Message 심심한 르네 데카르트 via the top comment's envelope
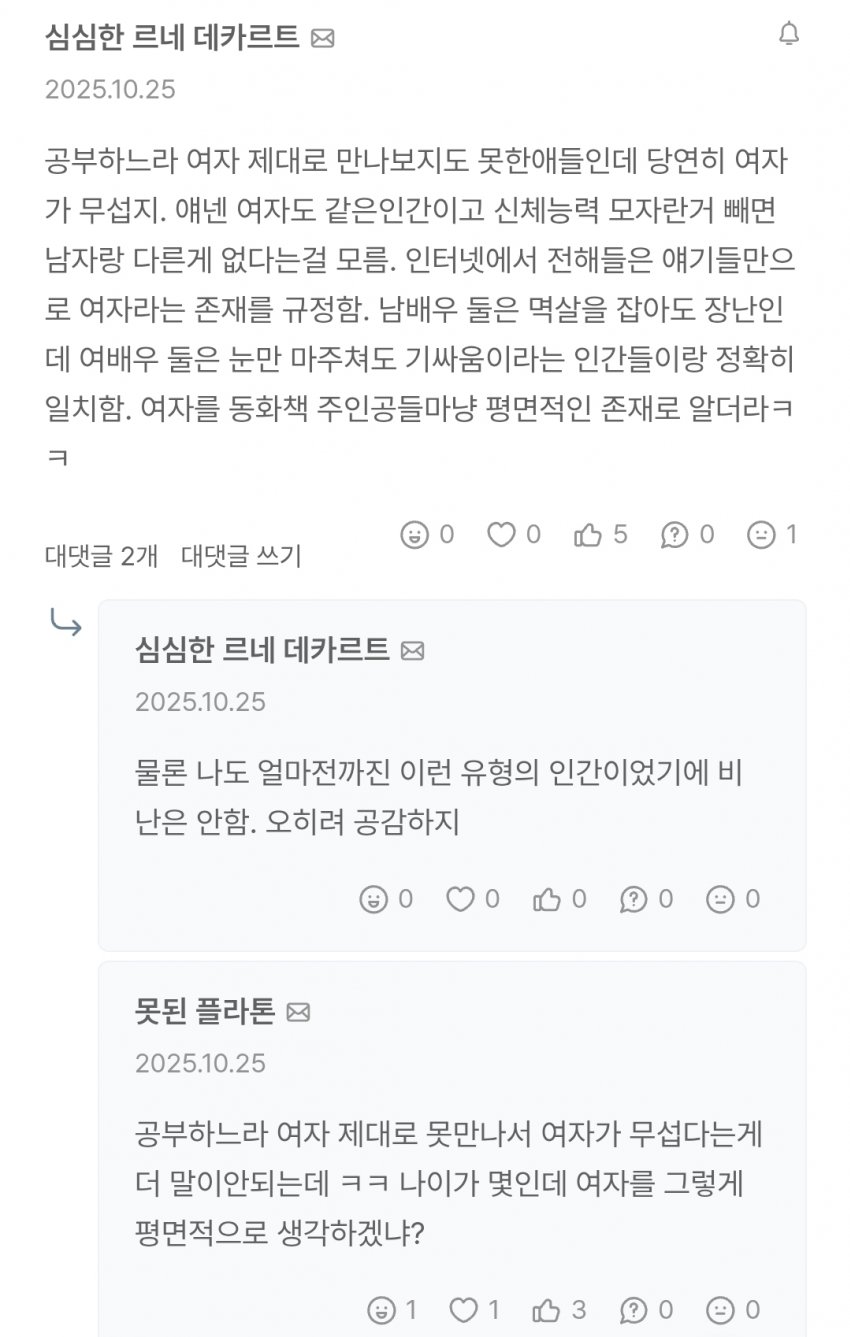850x1337 pixels. [x=322, y=39]
